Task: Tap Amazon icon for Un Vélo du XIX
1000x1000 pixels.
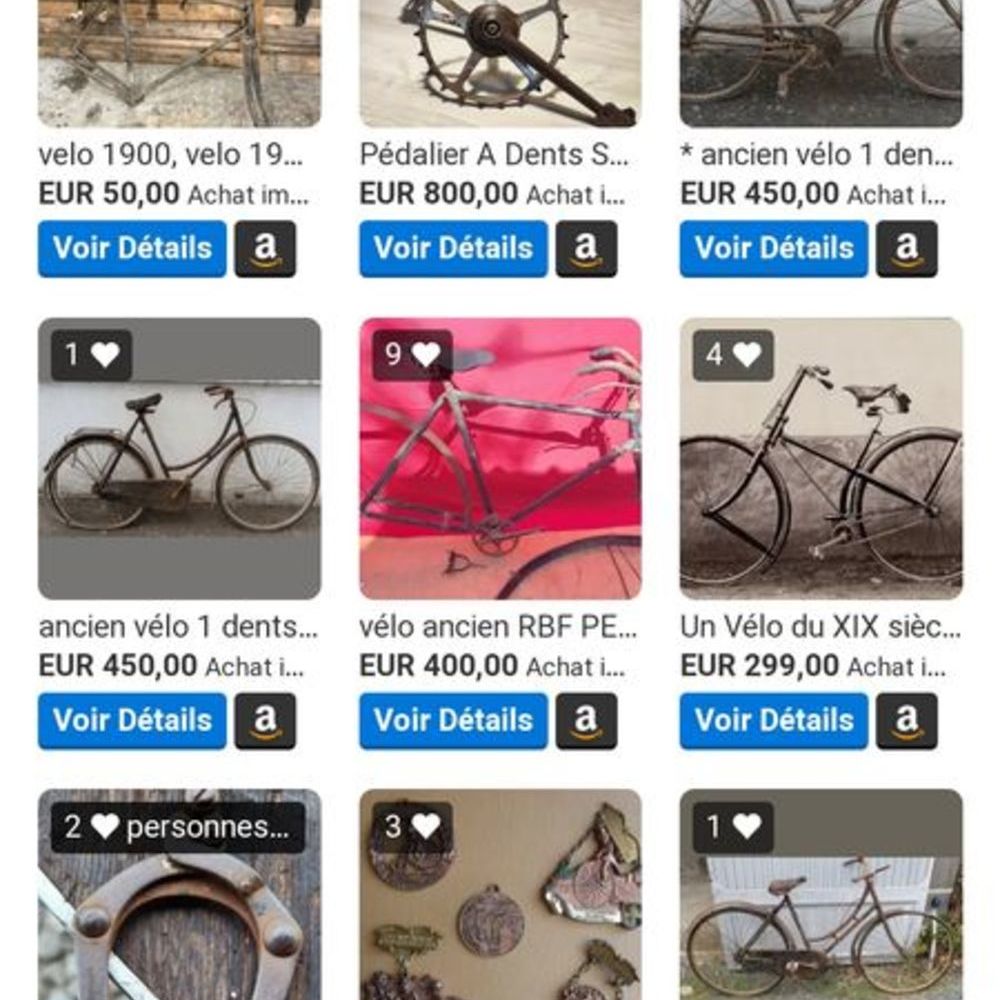Action: coord(907,720)
